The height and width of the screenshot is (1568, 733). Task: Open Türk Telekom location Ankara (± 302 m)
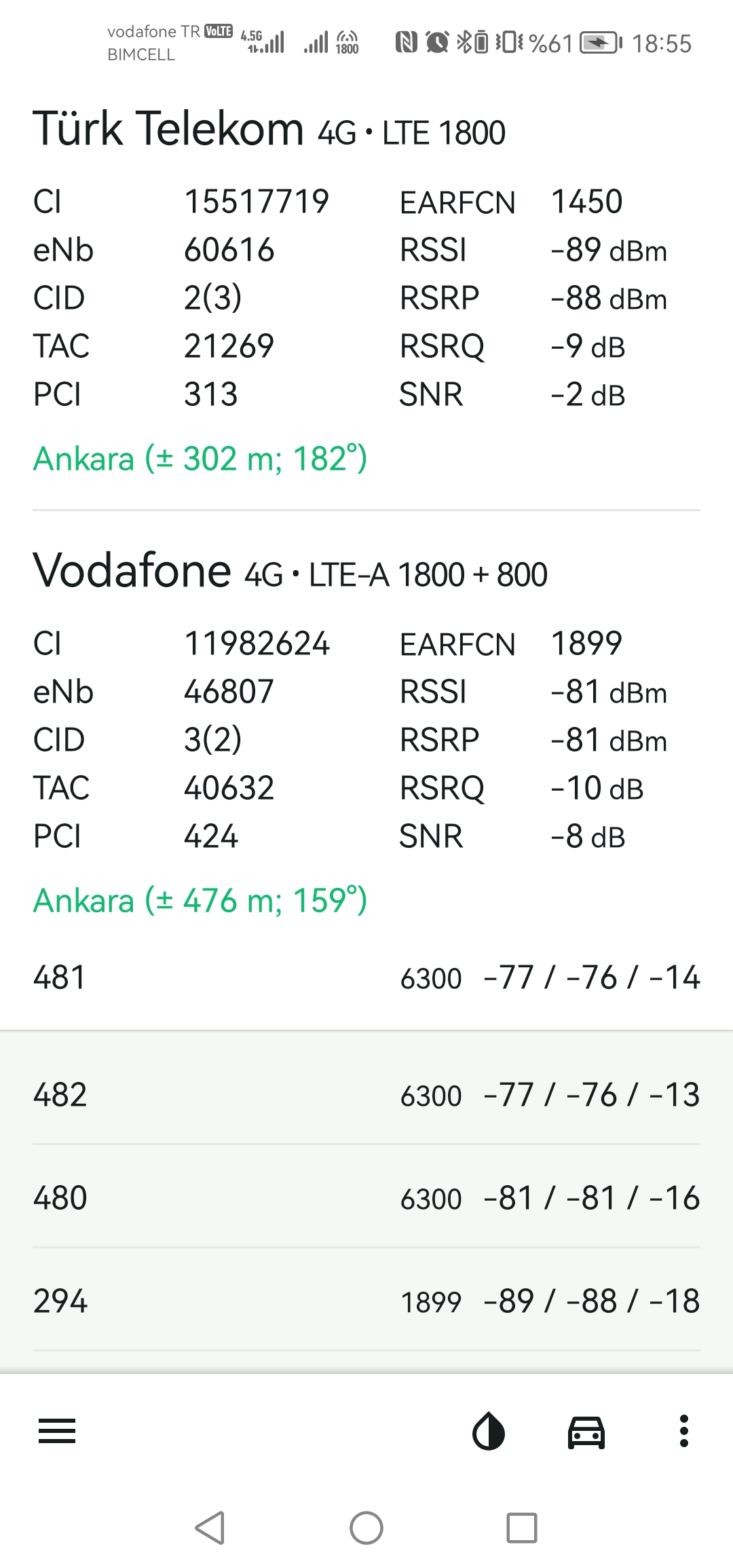coord(200,459)
